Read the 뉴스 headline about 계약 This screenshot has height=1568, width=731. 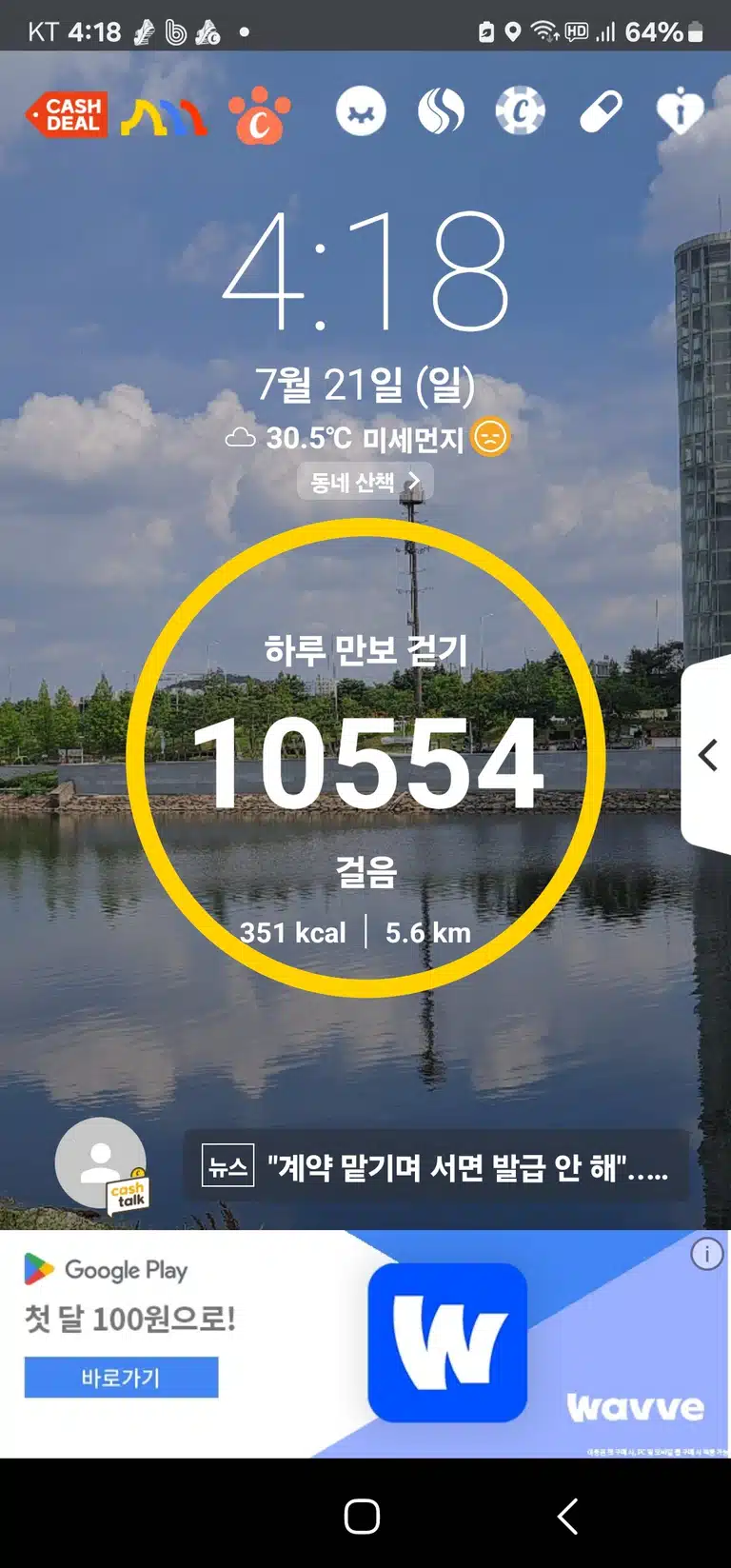(x=436, y=1166)
